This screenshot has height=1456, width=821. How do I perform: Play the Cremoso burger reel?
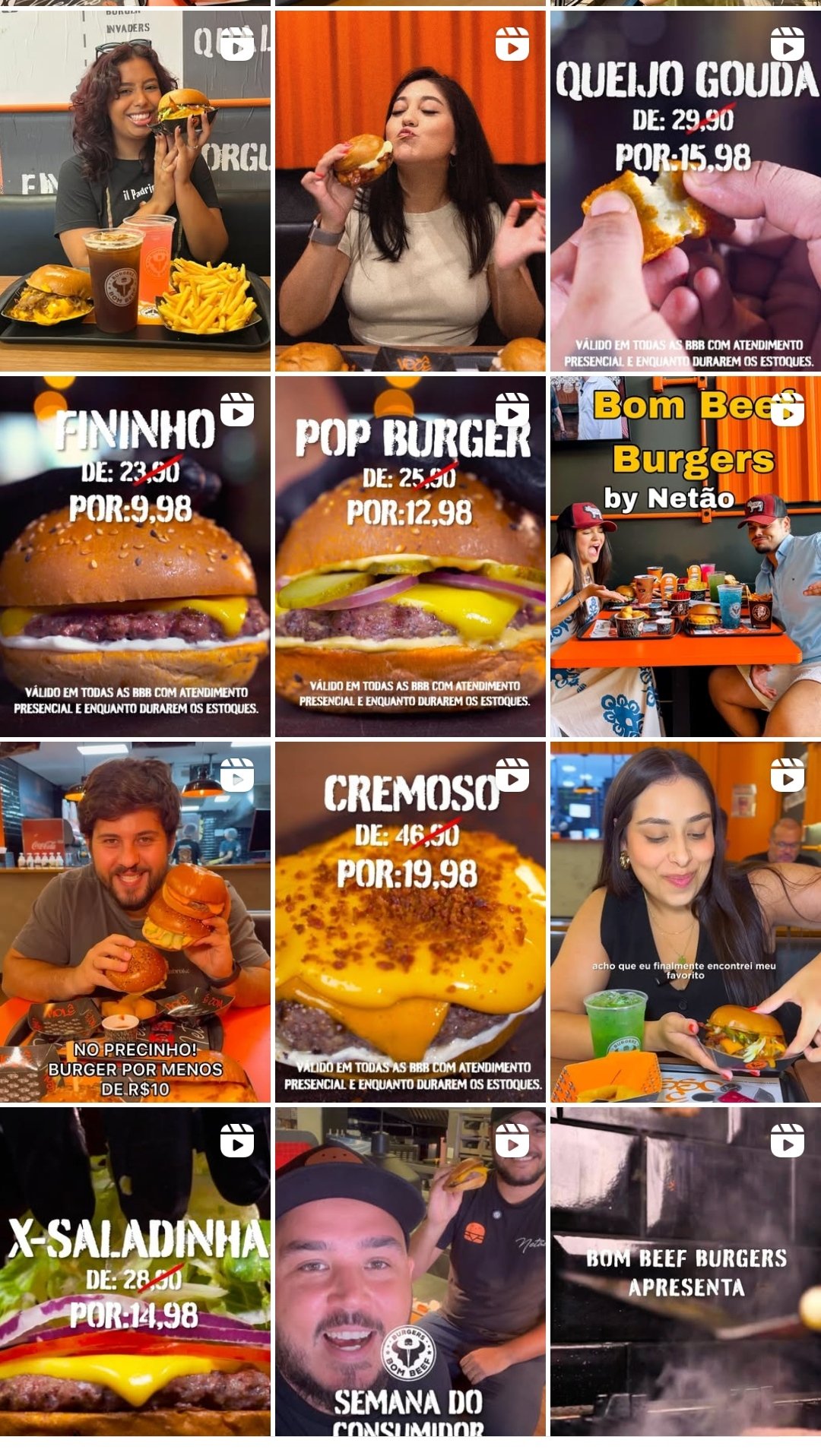click(410, 922)
